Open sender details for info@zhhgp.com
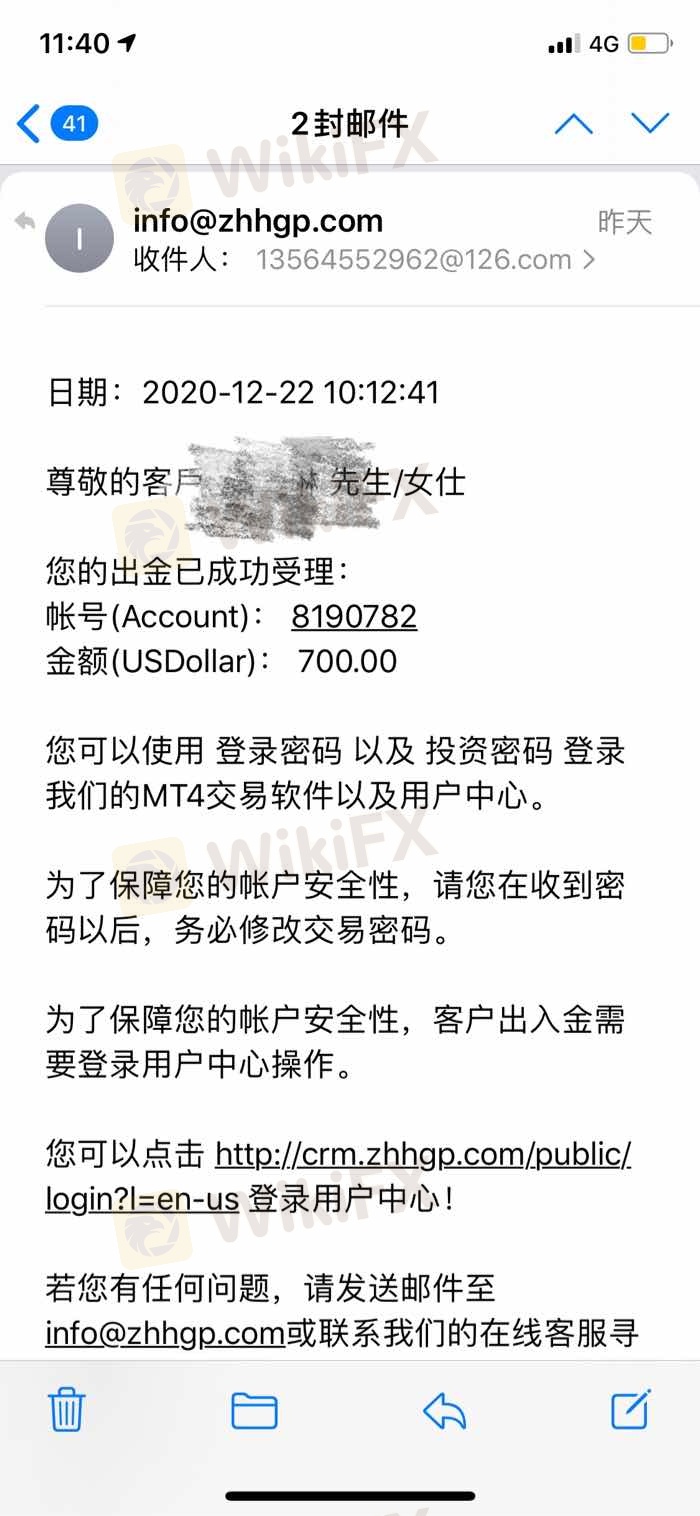 pos(258,220)
